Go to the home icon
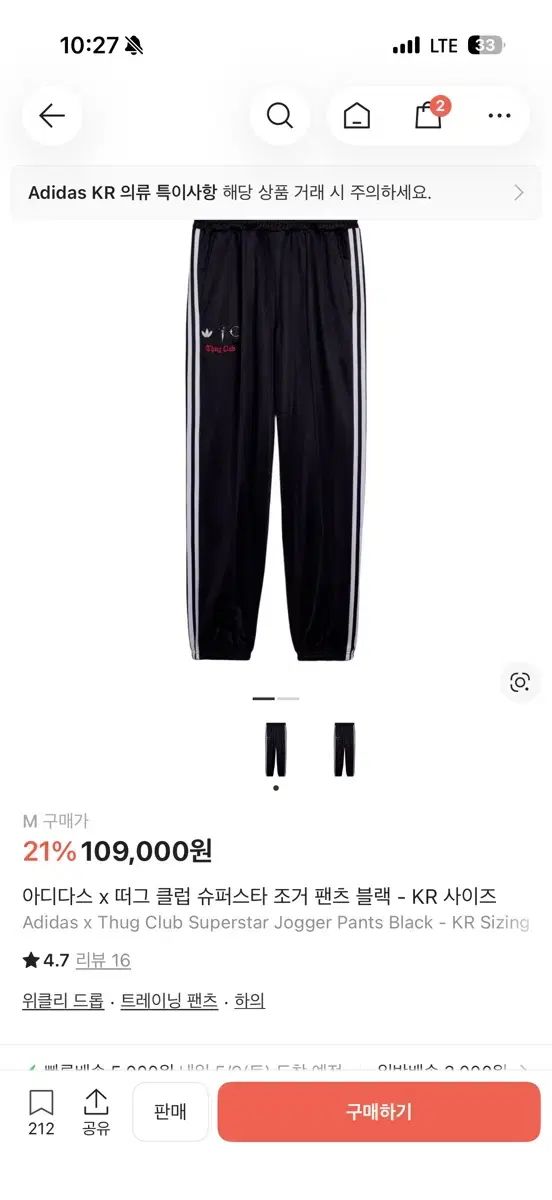552x1200 pixels. click(x=356, y=116)
